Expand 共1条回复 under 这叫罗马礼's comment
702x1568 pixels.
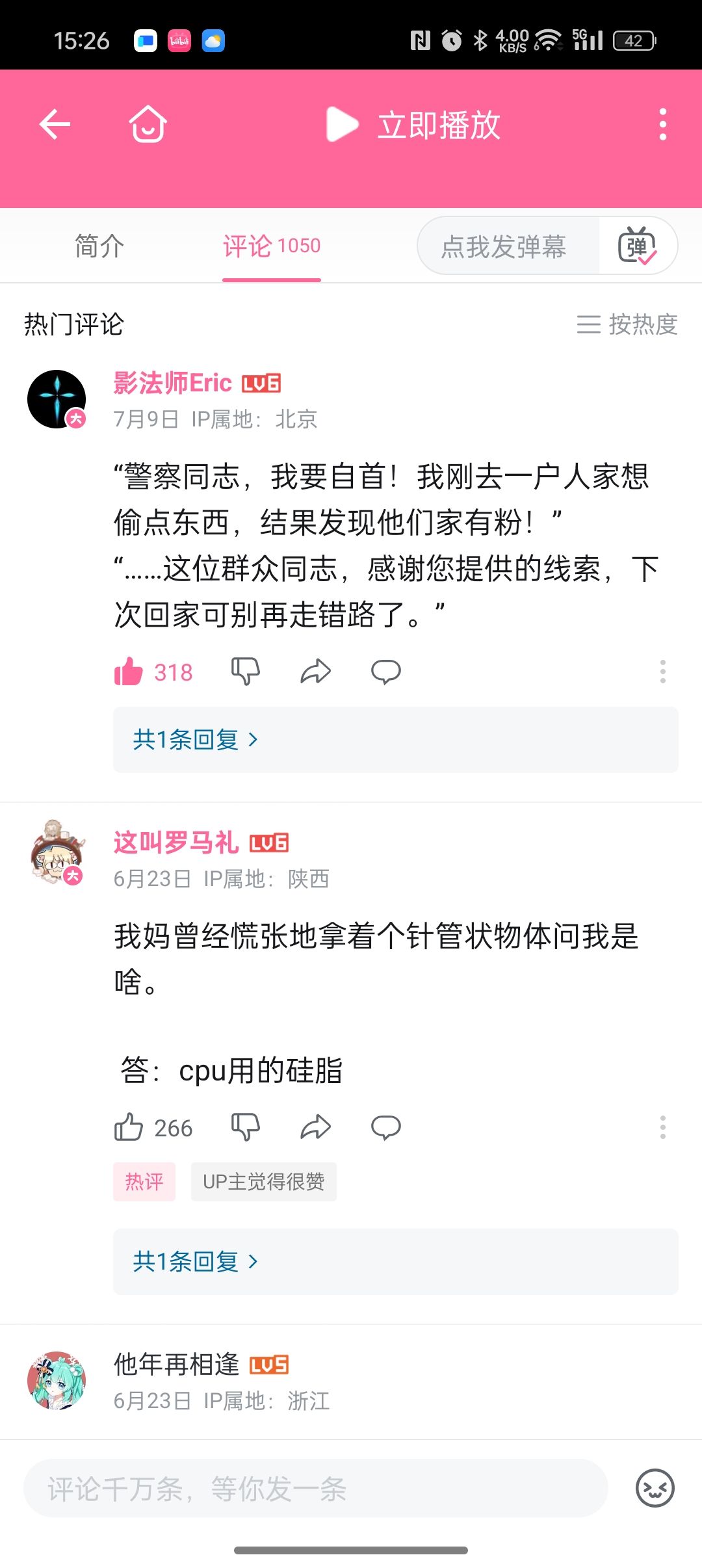coord(195,1262)
